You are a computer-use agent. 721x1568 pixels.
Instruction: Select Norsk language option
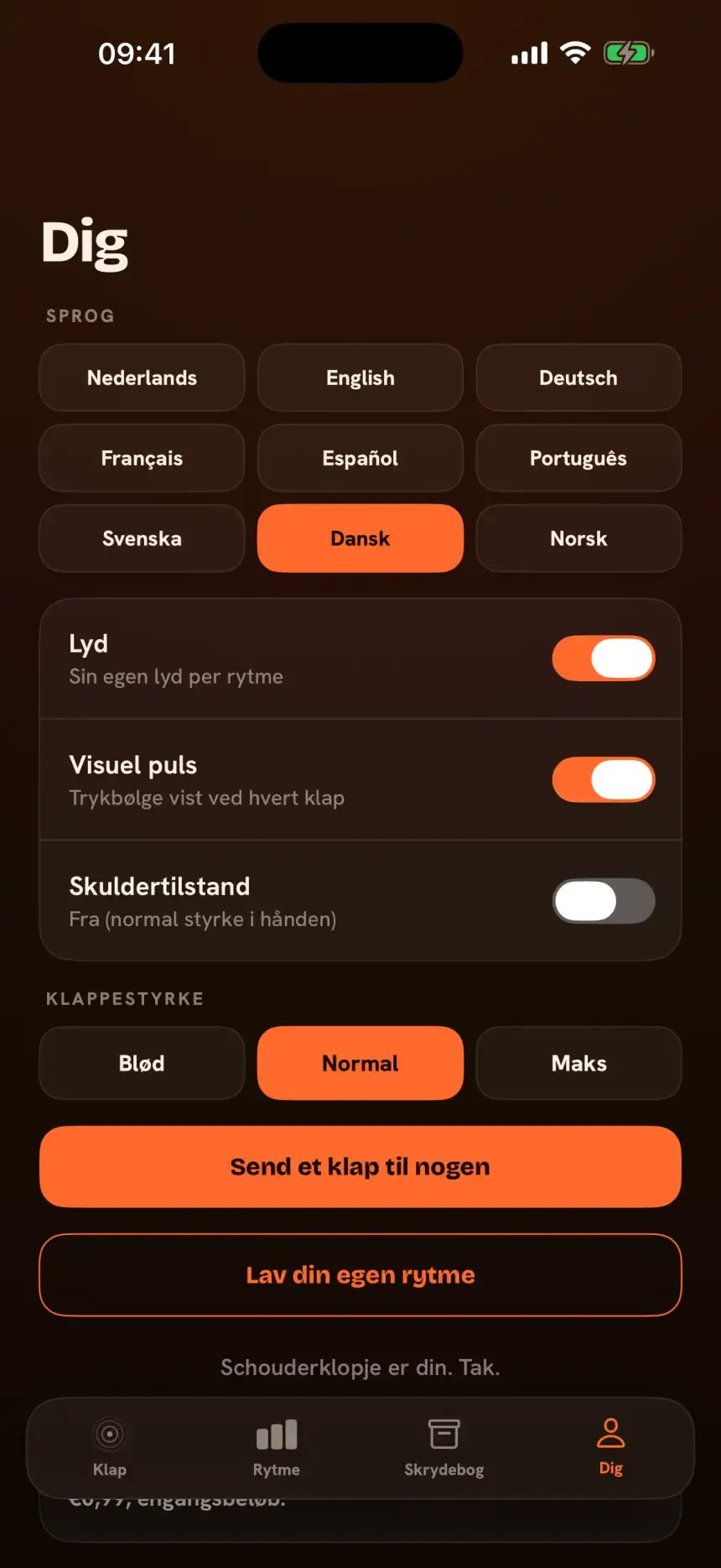578,539
